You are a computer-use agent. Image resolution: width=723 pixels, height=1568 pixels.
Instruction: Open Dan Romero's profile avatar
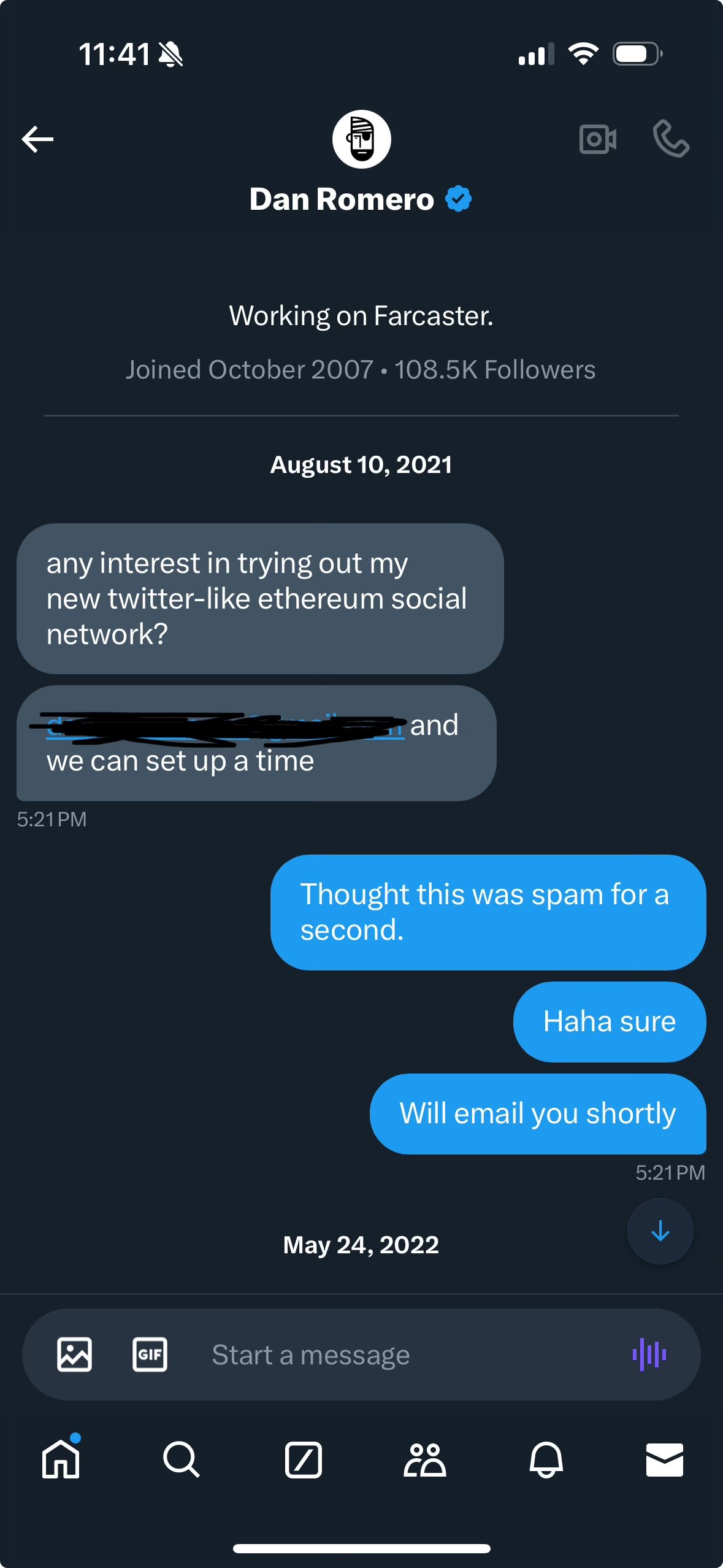tap(362, 139)
